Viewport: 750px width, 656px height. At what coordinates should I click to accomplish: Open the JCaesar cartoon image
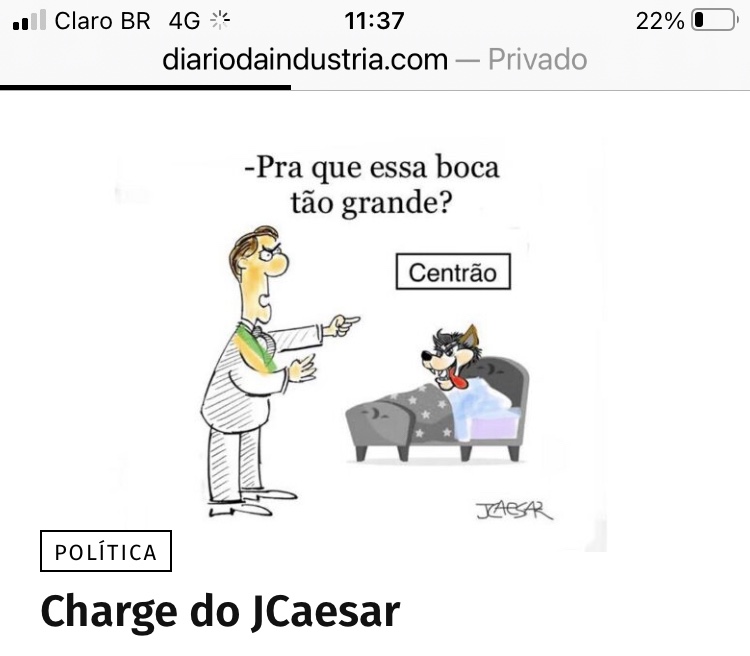[x=375, y=340]
